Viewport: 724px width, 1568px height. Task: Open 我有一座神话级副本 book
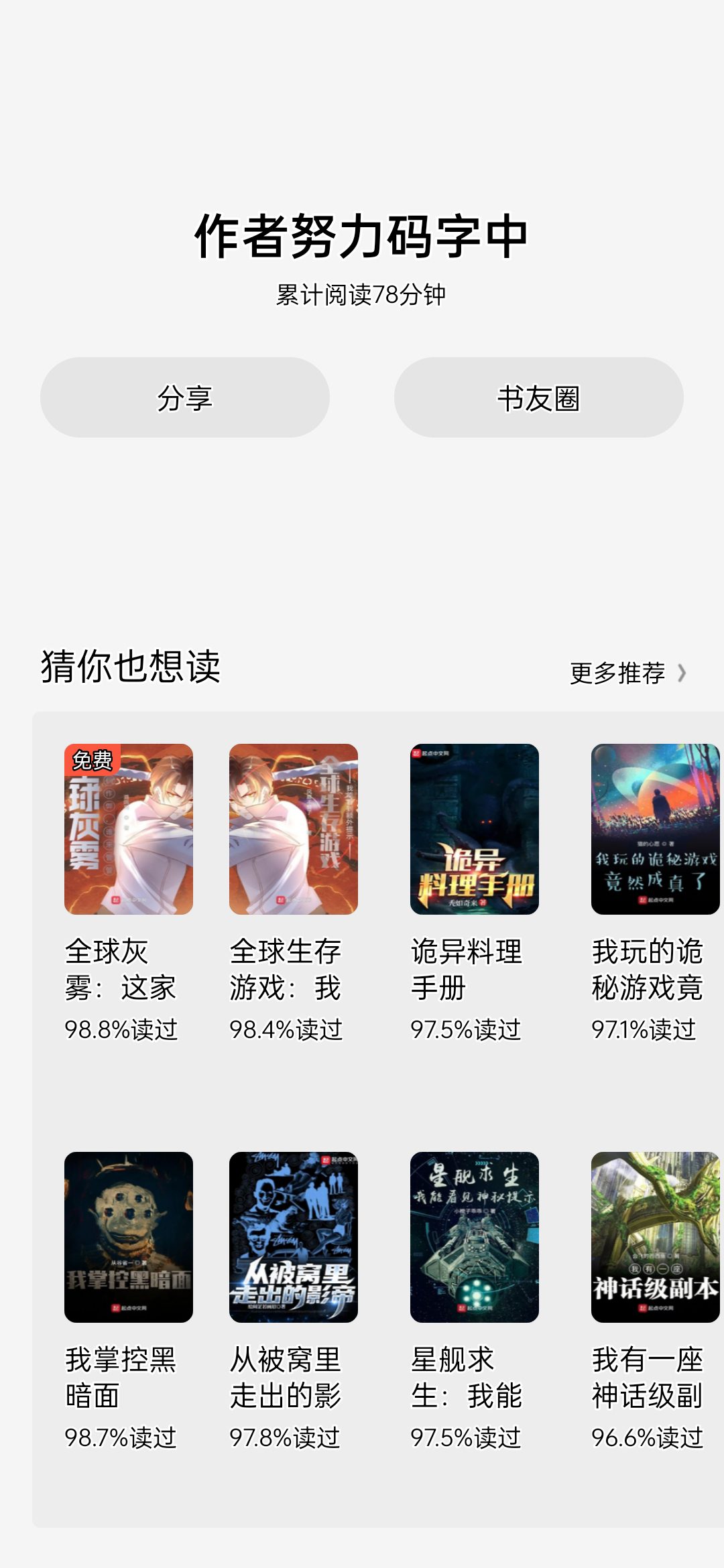click(655, 1237)
